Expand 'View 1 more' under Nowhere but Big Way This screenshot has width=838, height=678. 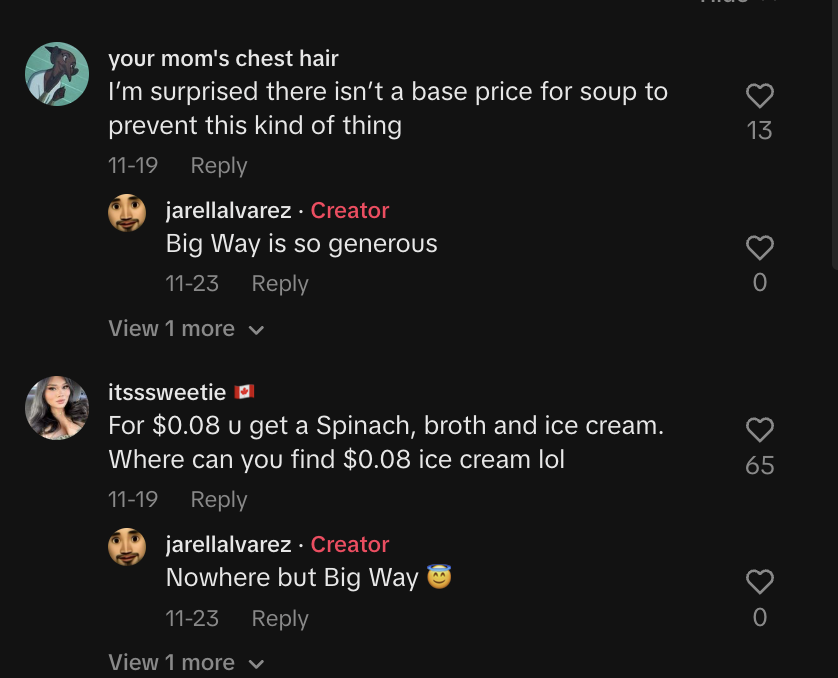coord(185,662)
